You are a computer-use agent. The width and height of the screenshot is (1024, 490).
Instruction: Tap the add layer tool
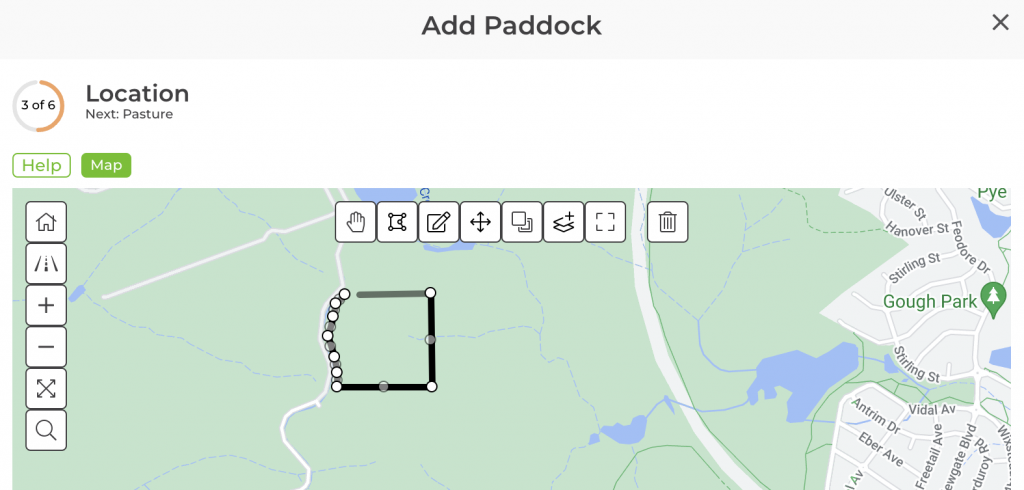point(563,222)
